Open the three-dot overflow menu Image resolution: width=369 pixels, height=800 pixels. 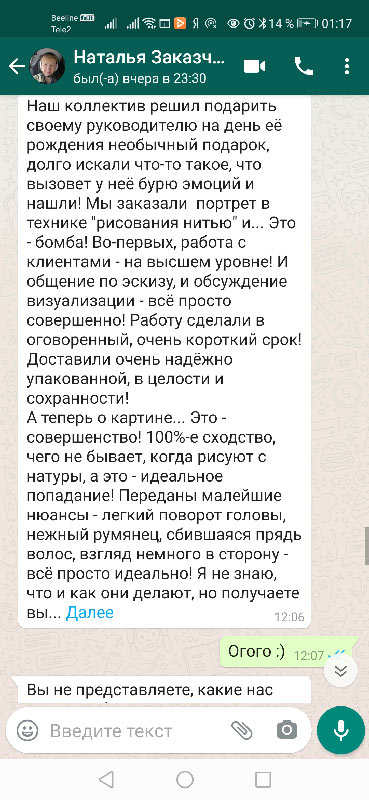347,66
